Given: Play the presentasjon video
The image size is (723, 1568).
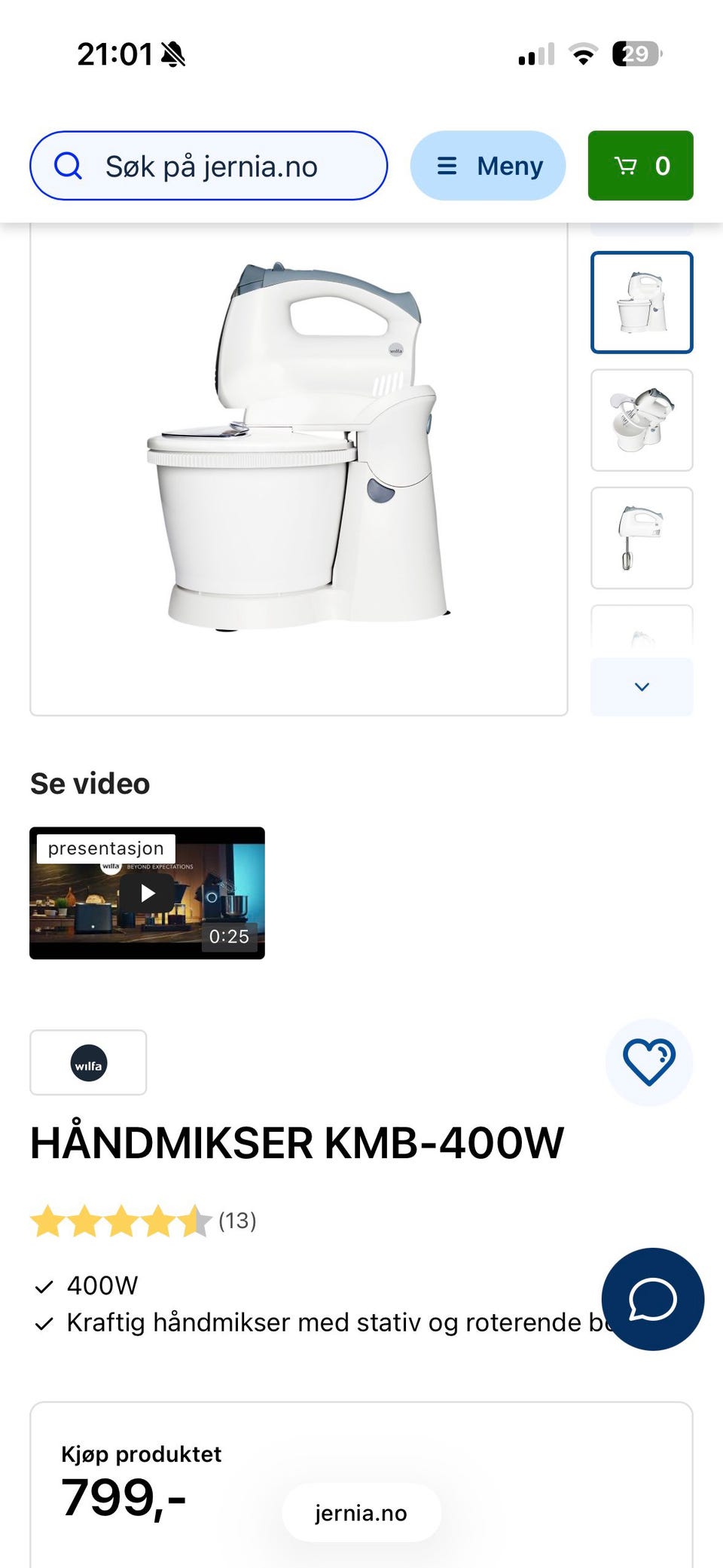Looking at the screenshot, I should (148, 893).
